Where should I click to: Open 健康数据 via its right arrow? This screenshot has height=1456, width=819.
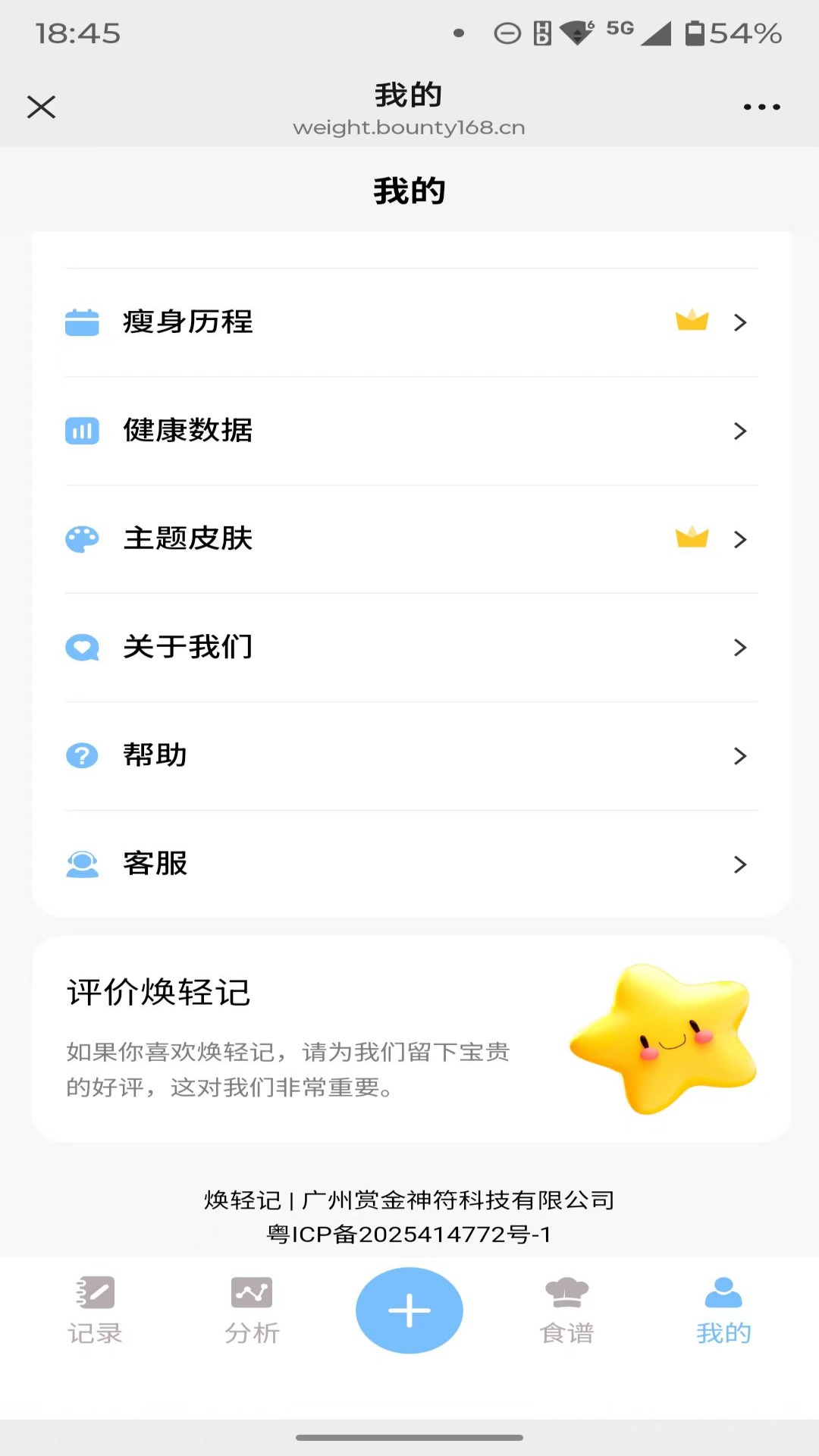(739, 431)
